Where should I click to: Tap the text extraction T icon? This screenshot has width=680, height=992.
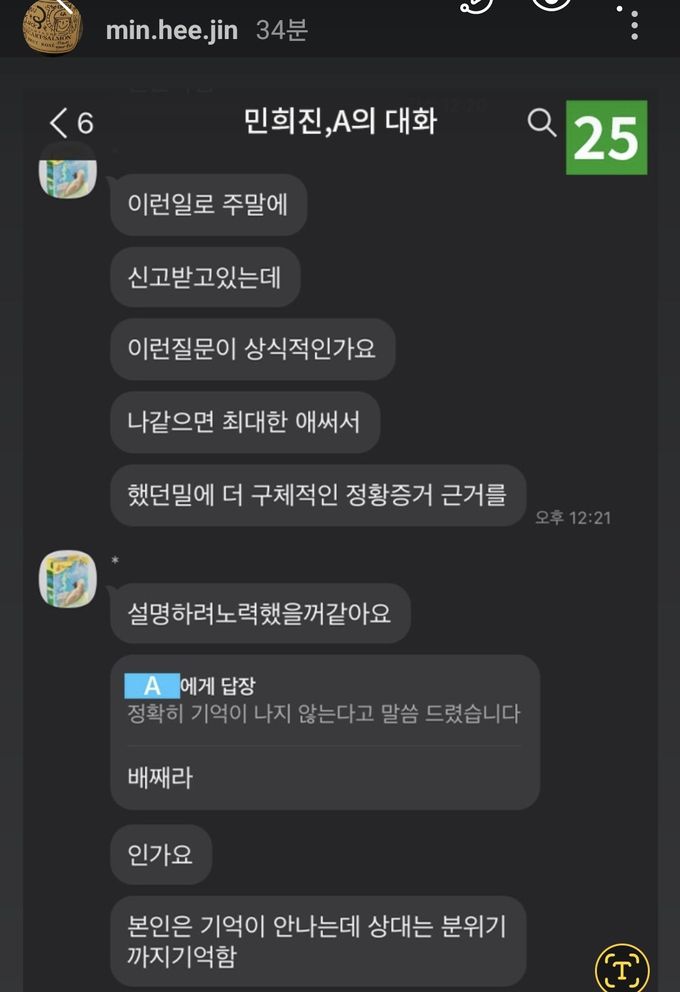622,970
